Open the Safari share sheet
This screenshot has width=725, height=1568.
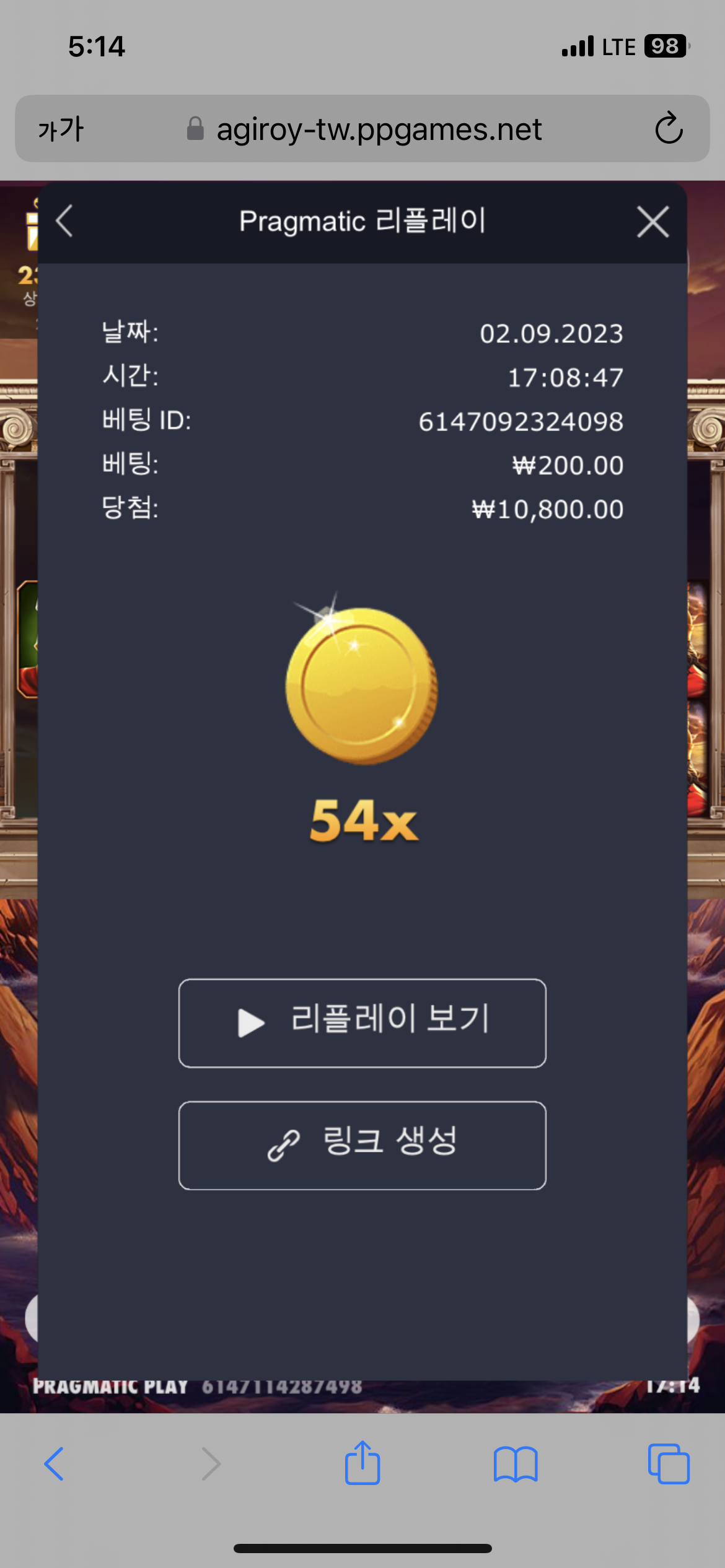(362, 1463)
